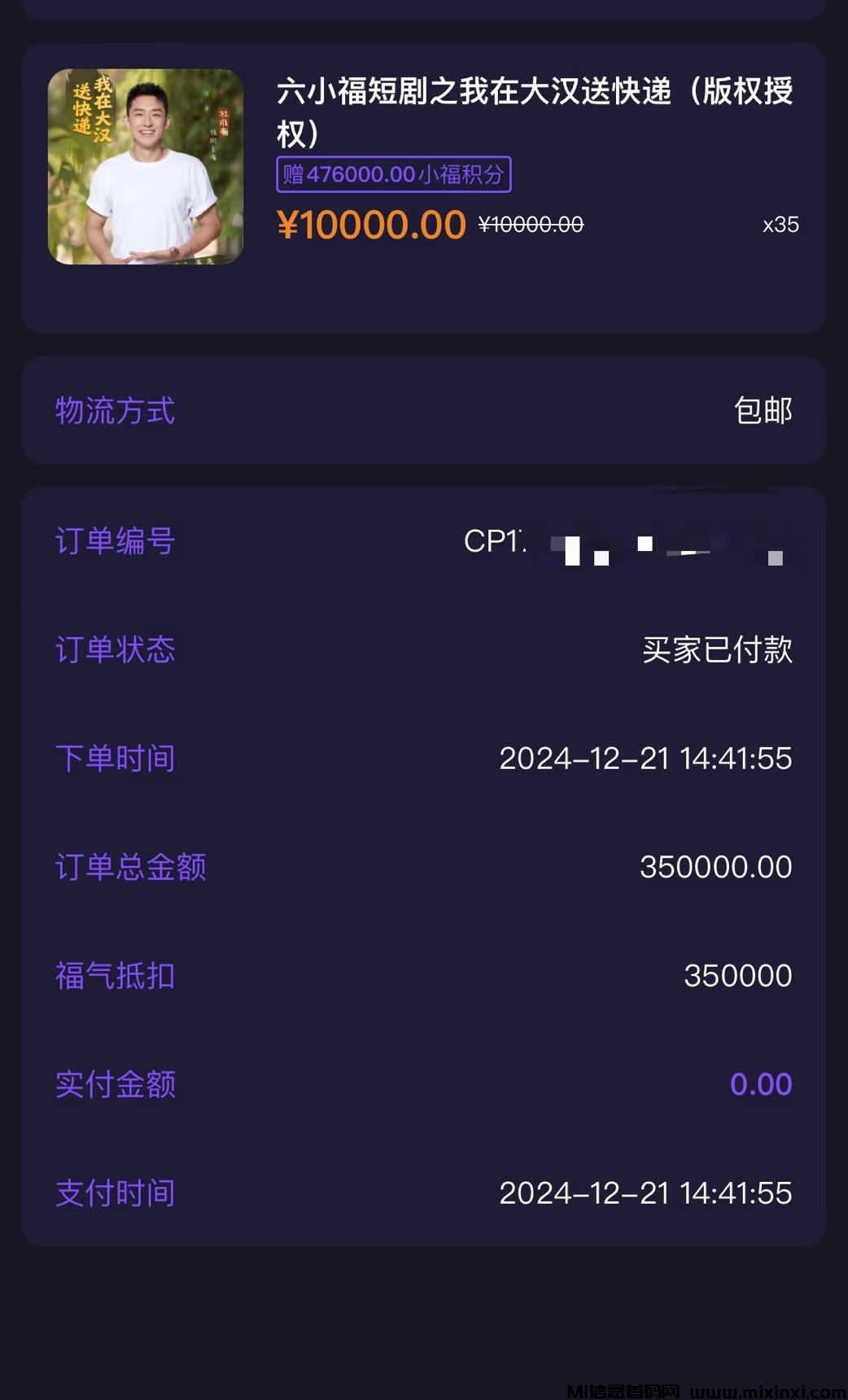Click the deduction value 350000
Image resolution: width=848 pixels, height=1400 pixels.
[x=737, y=976]
